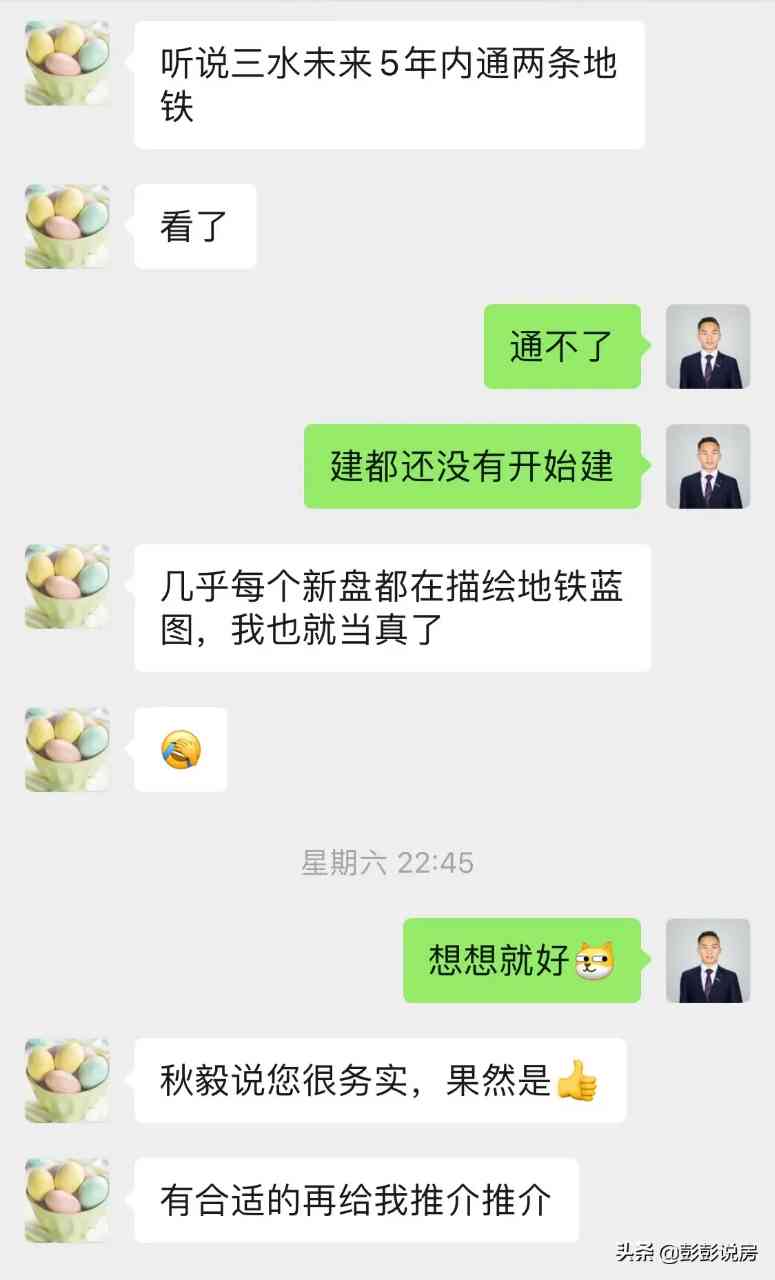Open sender's avatar beside the 听说三水未来5年内通两条地铁 message
The width and height of the screenshot is (775, 1280).
[67, 63]
